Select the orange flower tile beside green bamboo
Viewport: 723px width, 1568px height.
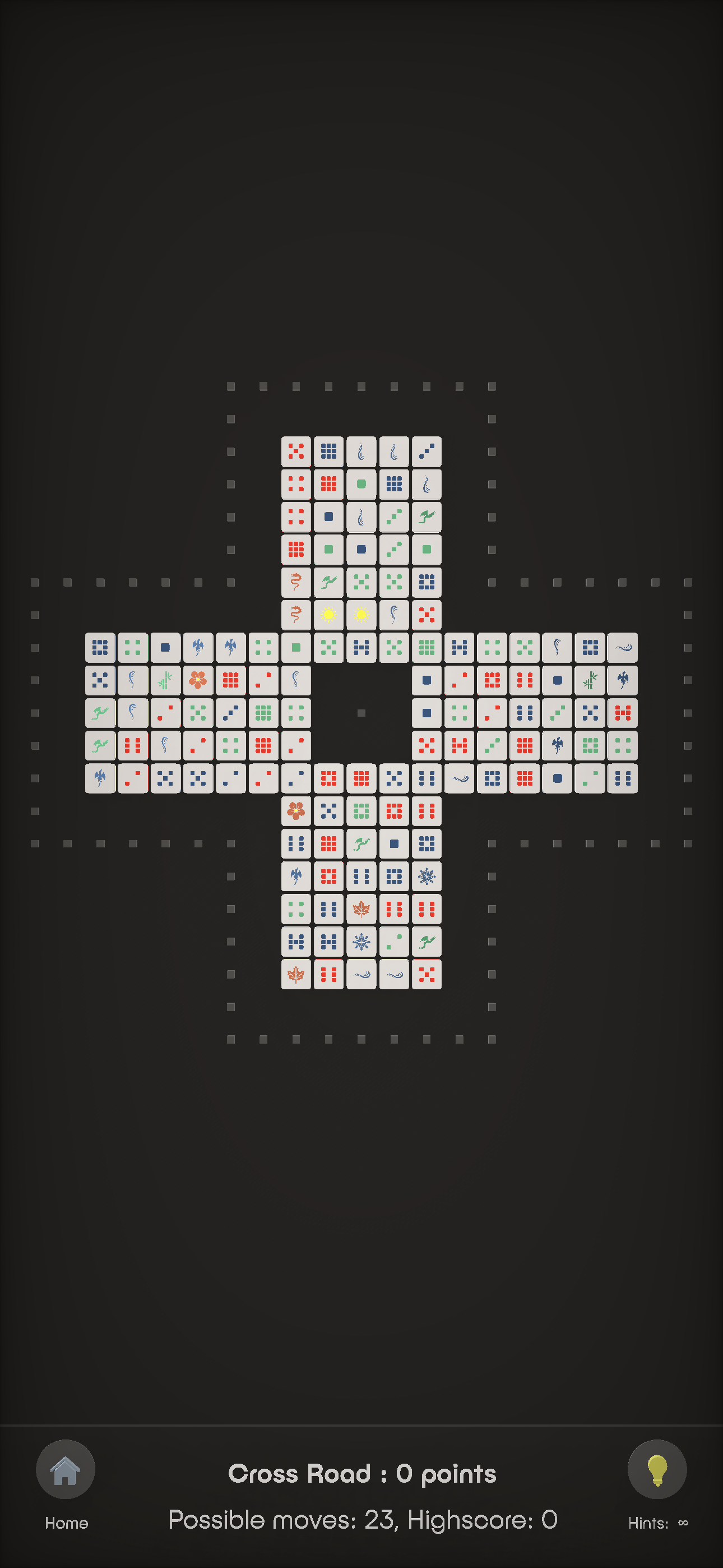198,680
